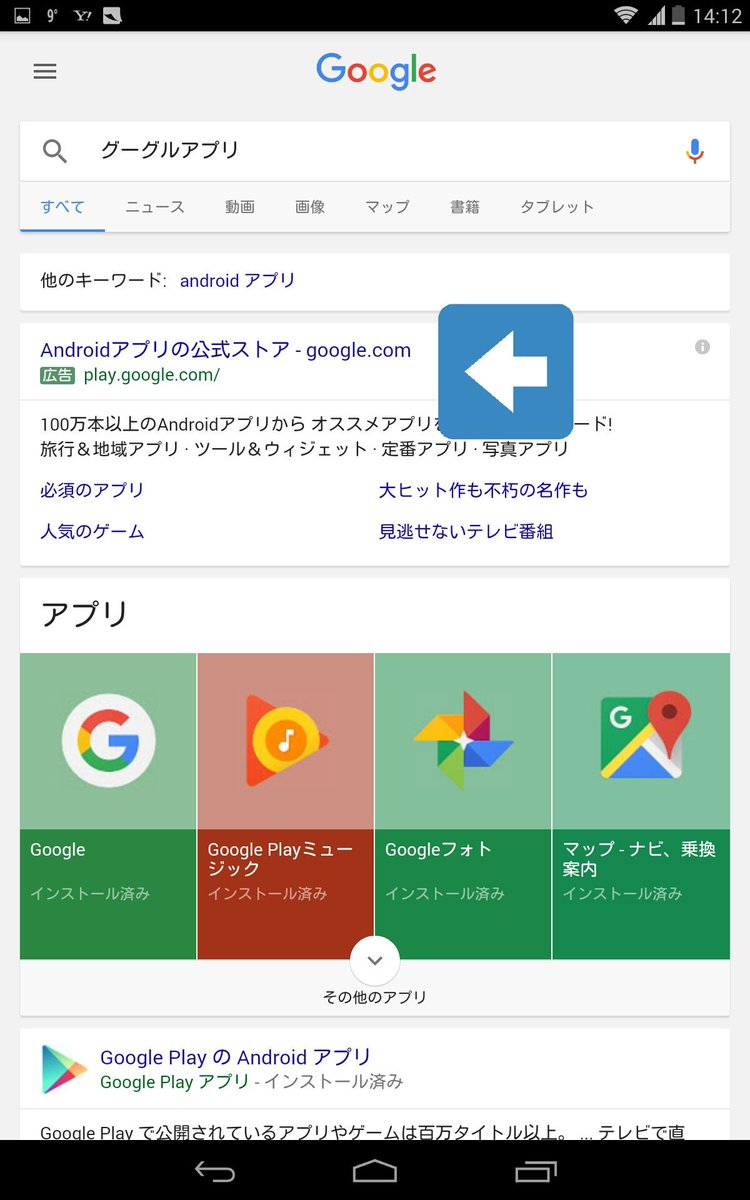Switch to the 動画 tab
Viewport: 750px width, 1200px height.
240,207
